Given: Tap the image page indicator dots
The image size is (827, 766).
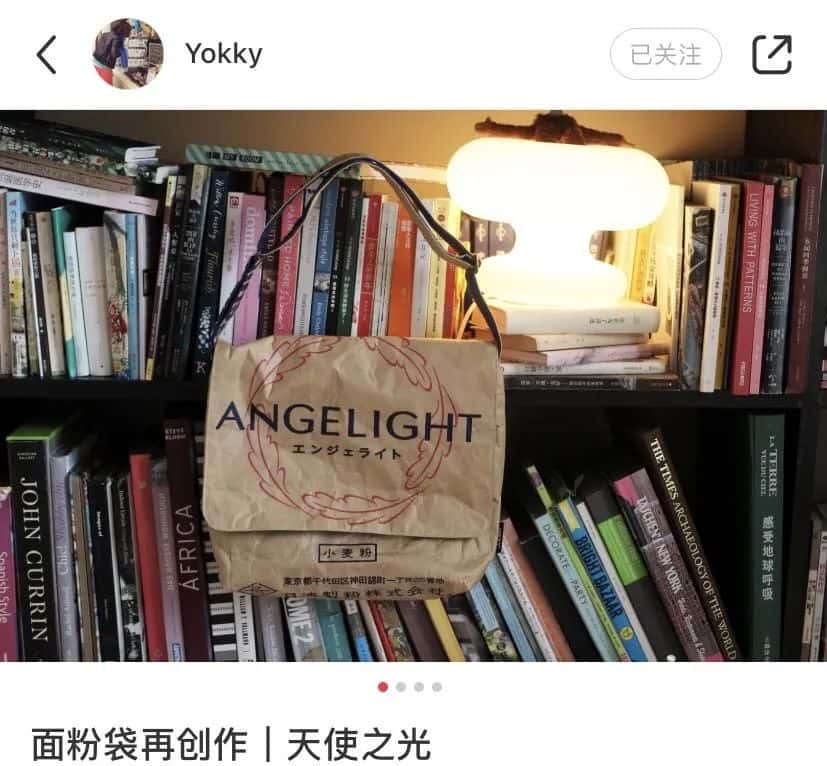Looking at the screenshot, I should click(x=410, y=687).
